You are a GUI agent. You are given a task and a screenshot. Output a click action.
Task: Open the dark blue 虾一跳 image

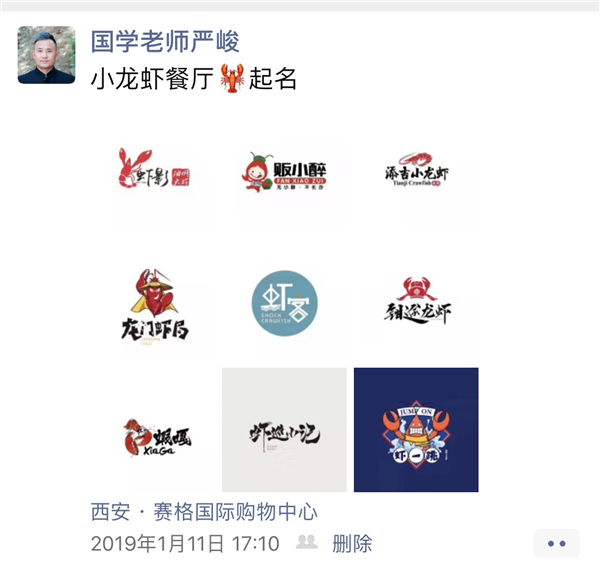[x=416, y=430]
